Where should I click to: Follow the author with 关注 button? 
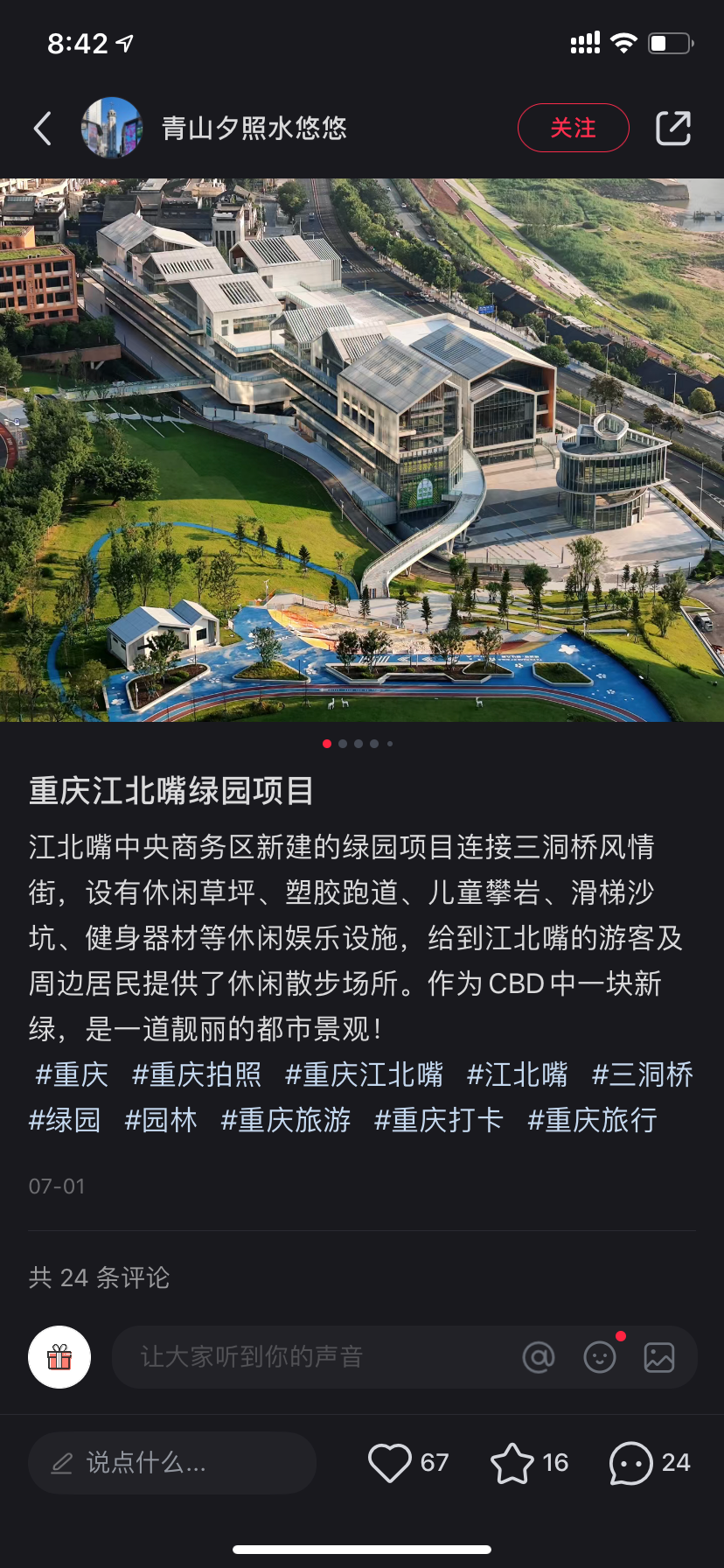pos(573,128)
